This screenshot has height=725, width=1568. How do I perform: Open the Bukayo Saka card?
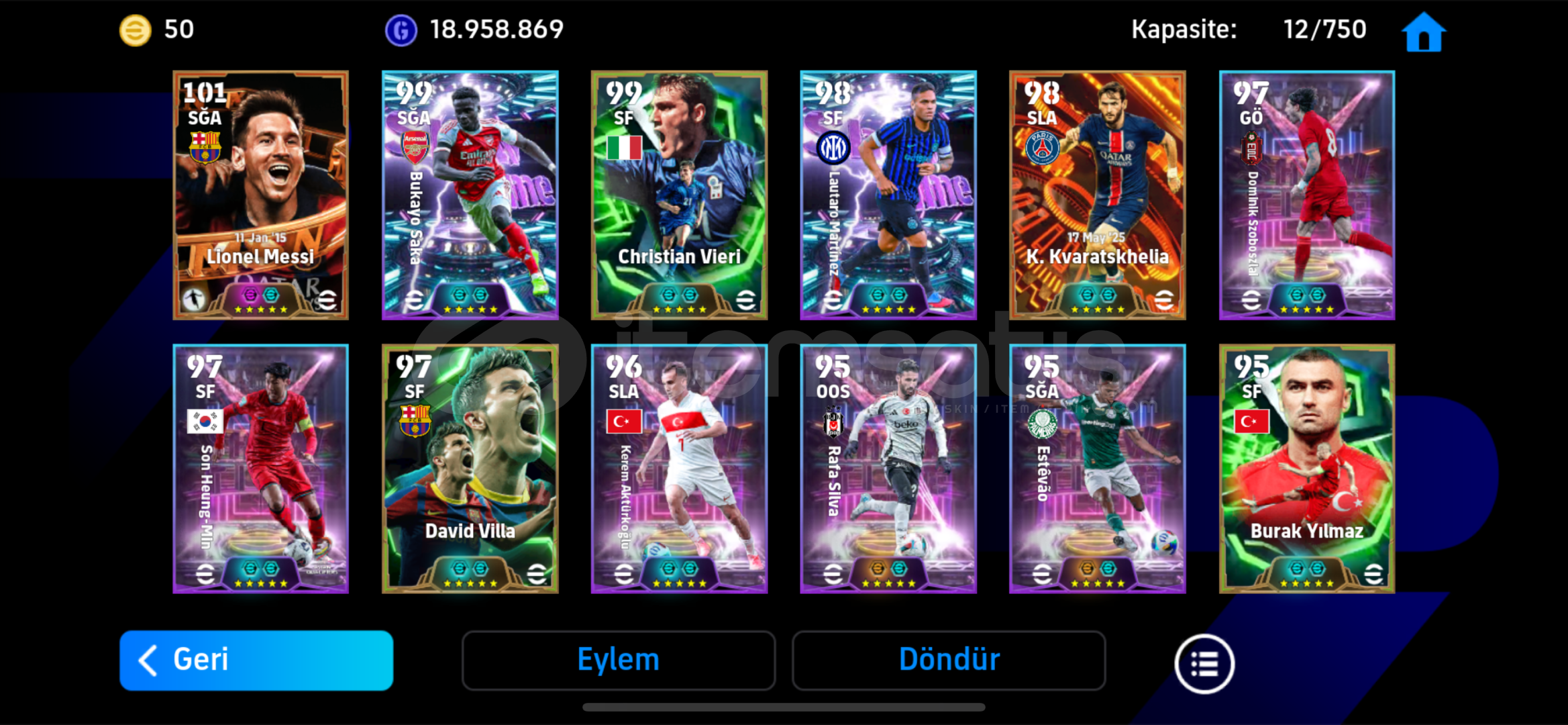pyautogui.click(x=470, y=195)
